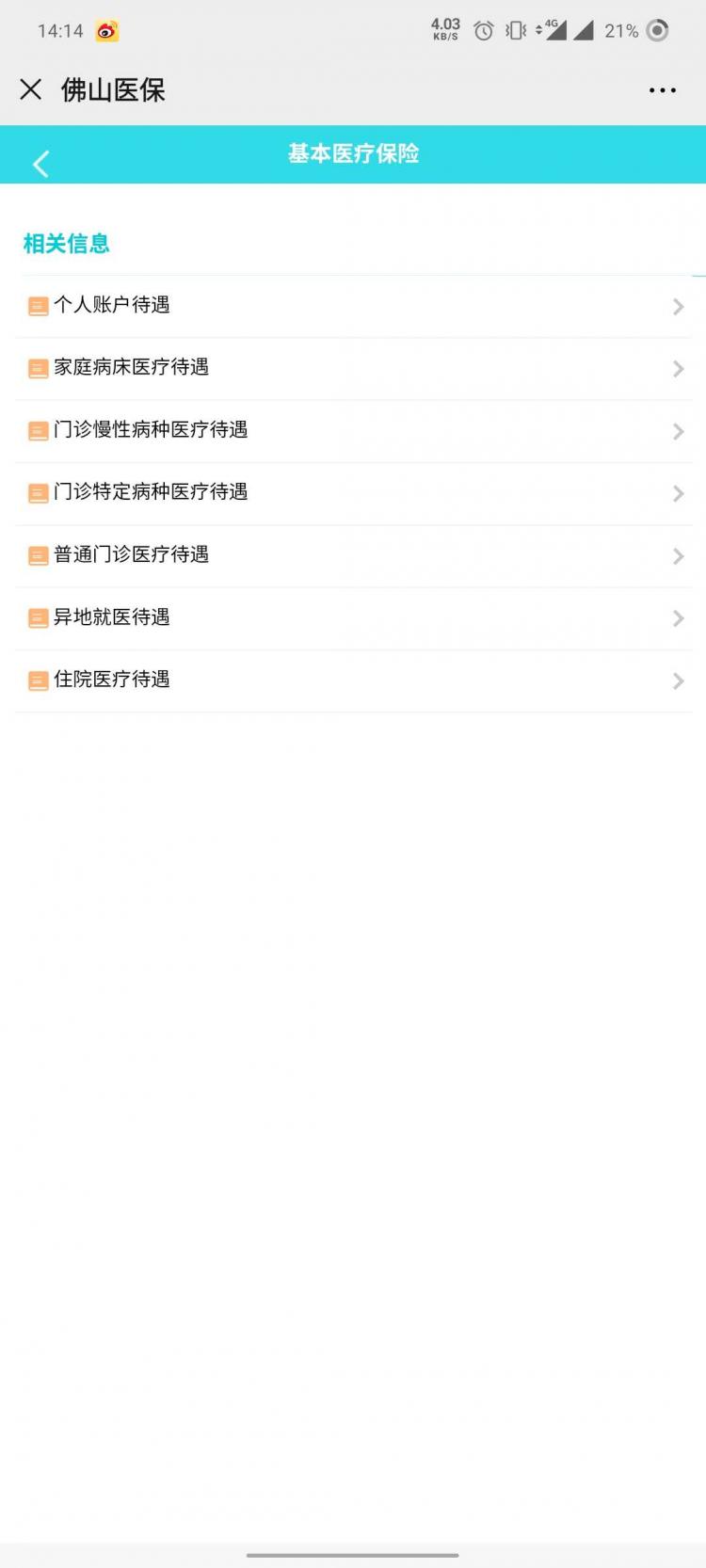This screenshot has height=1568, width=706.
Task: Open 普通门诊医疗待遇 row
Action: point(354,556)
